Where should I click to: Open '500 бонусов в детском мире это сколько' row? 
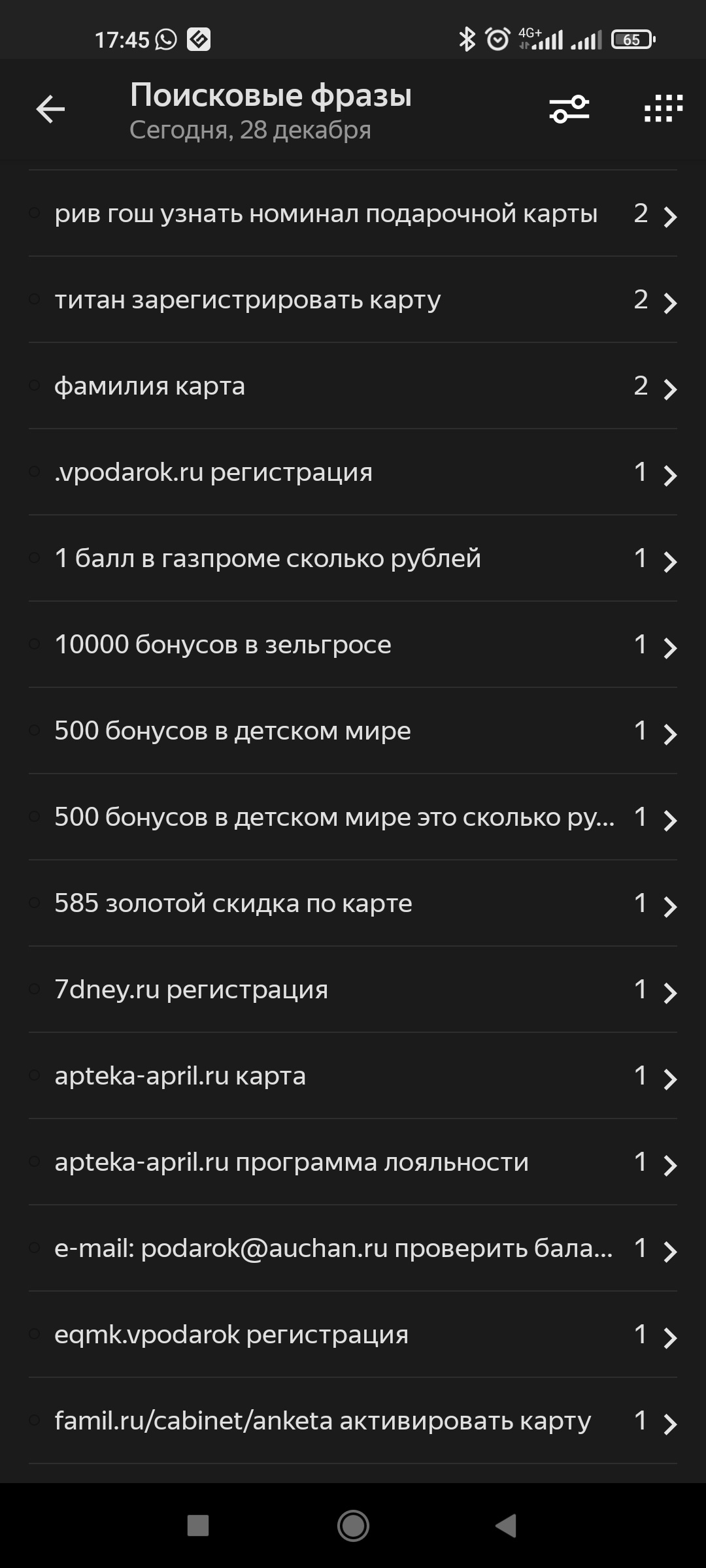coord(353,817)
